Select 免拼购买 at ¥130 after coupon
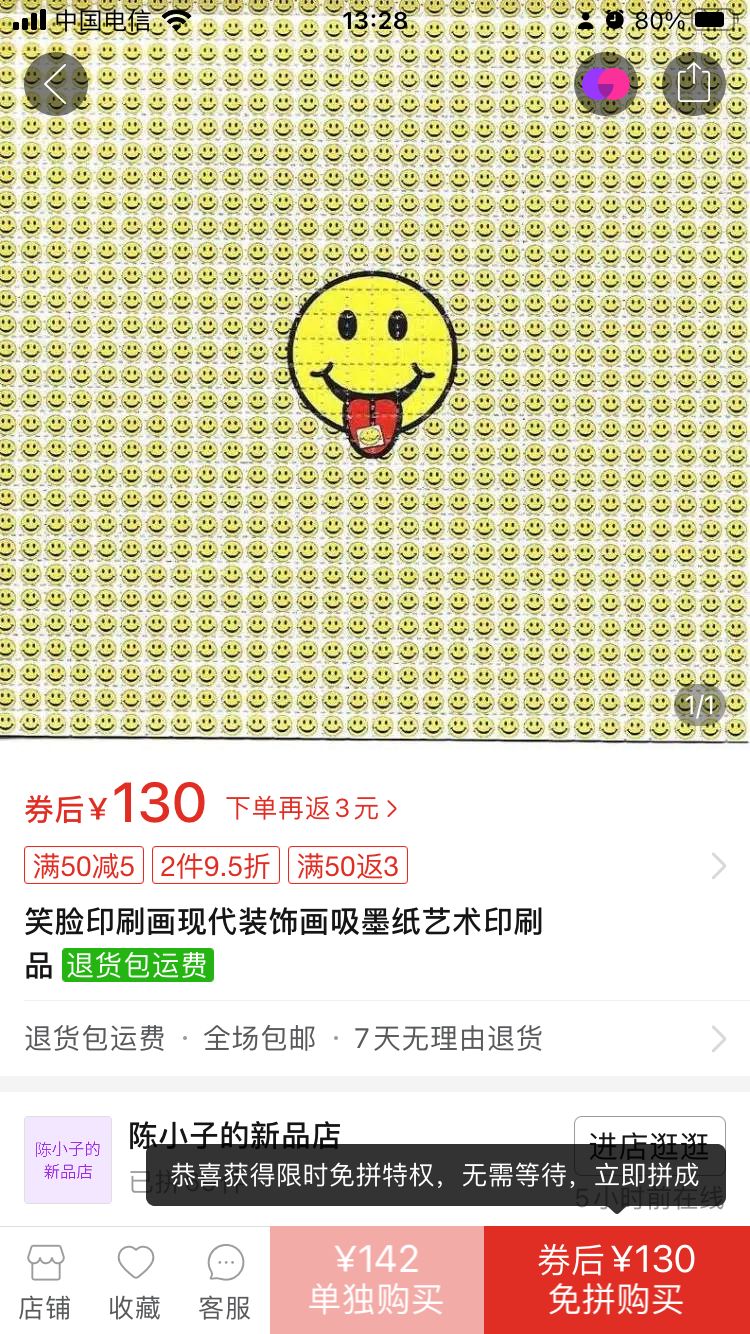This screenshot has height=1334, width=750. point(616,1280)
